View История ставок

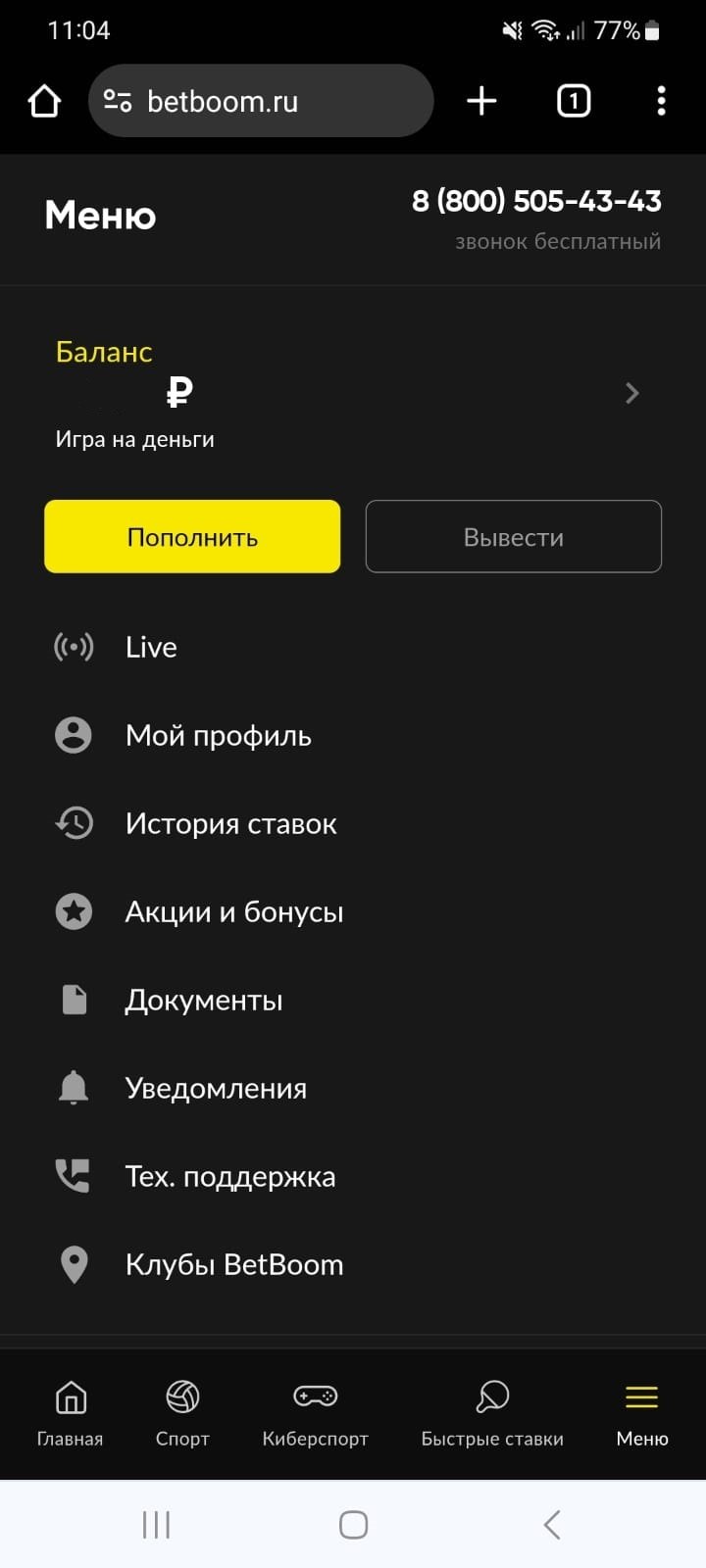pos(230,823)
